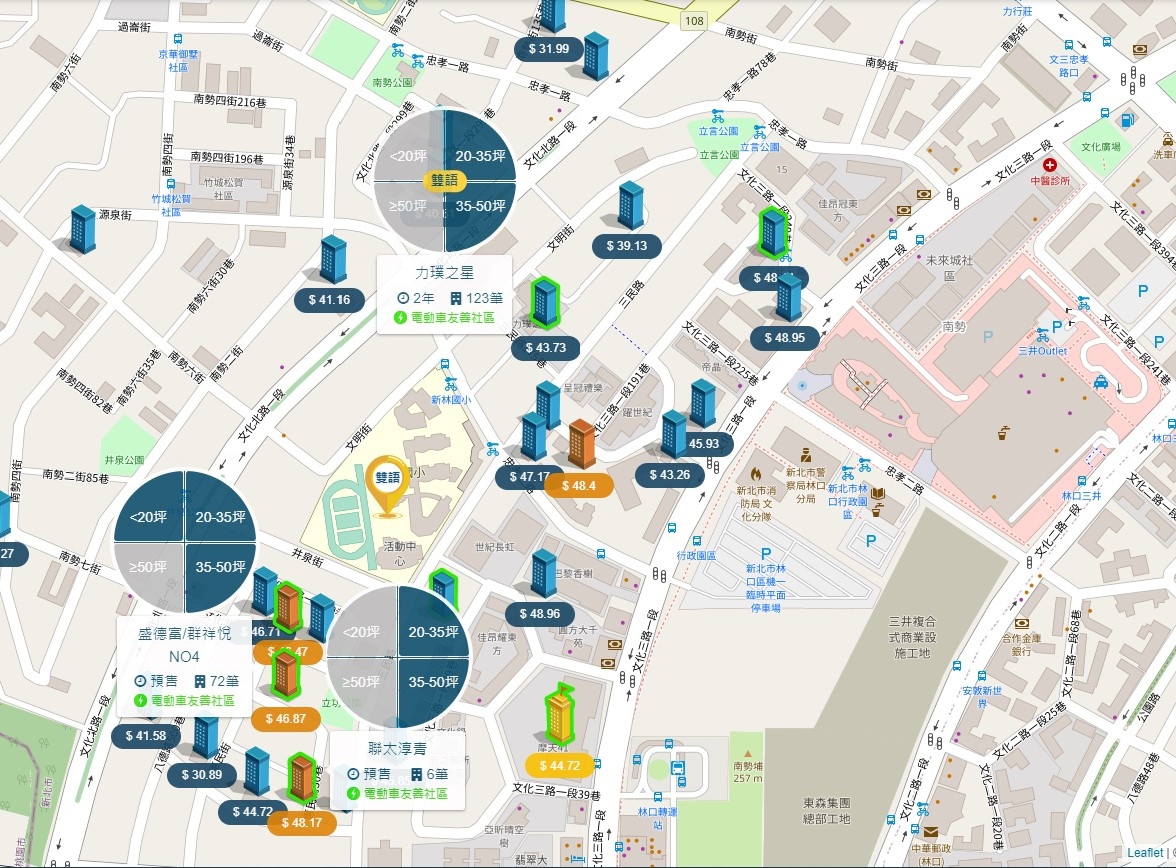This screenshot has height=868, width=1176.
Task: Open the orange $ 46.87 marker
Action: coord(285,718)
